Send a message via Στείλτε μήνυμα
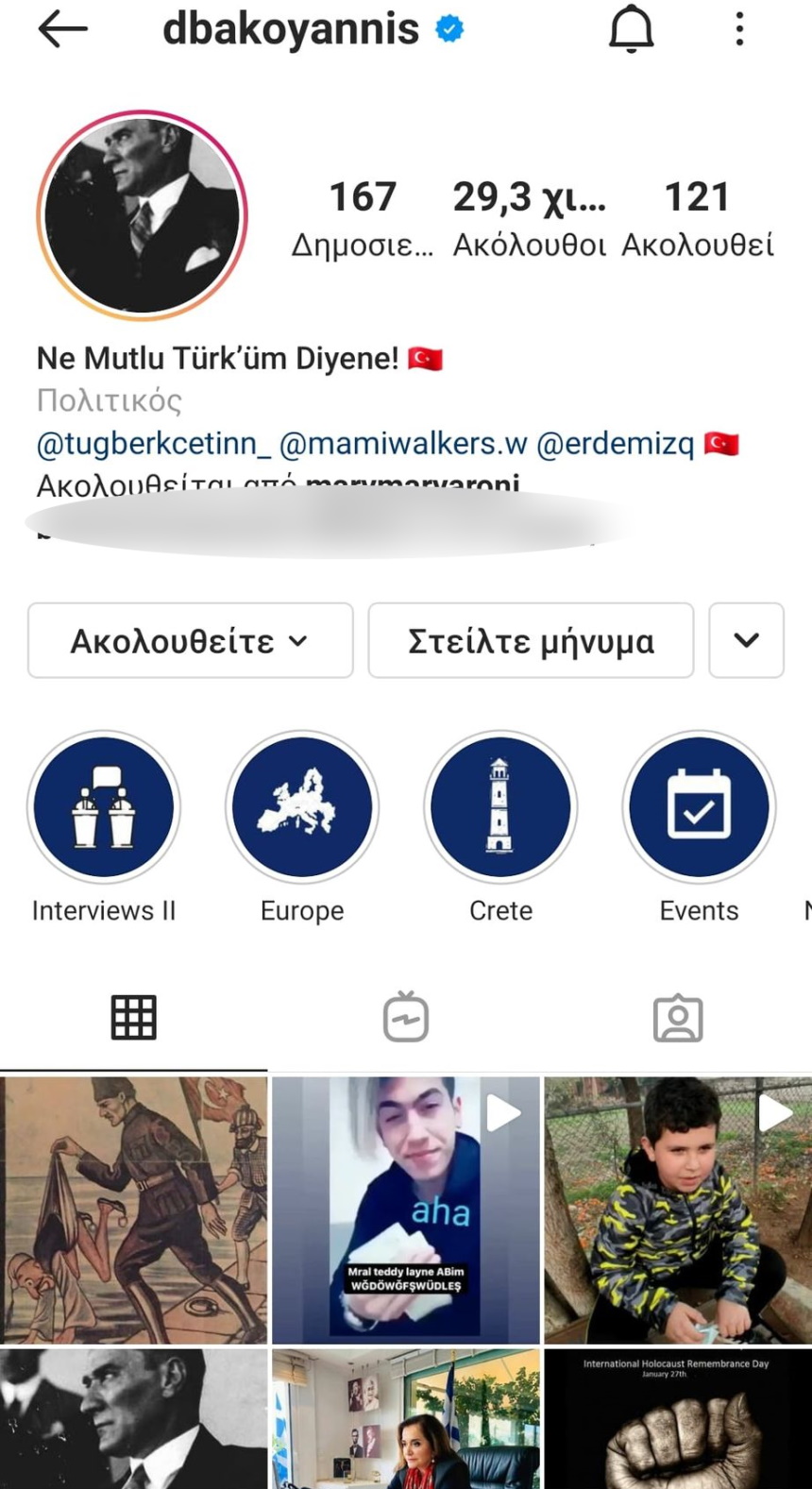 coord(531,641)
